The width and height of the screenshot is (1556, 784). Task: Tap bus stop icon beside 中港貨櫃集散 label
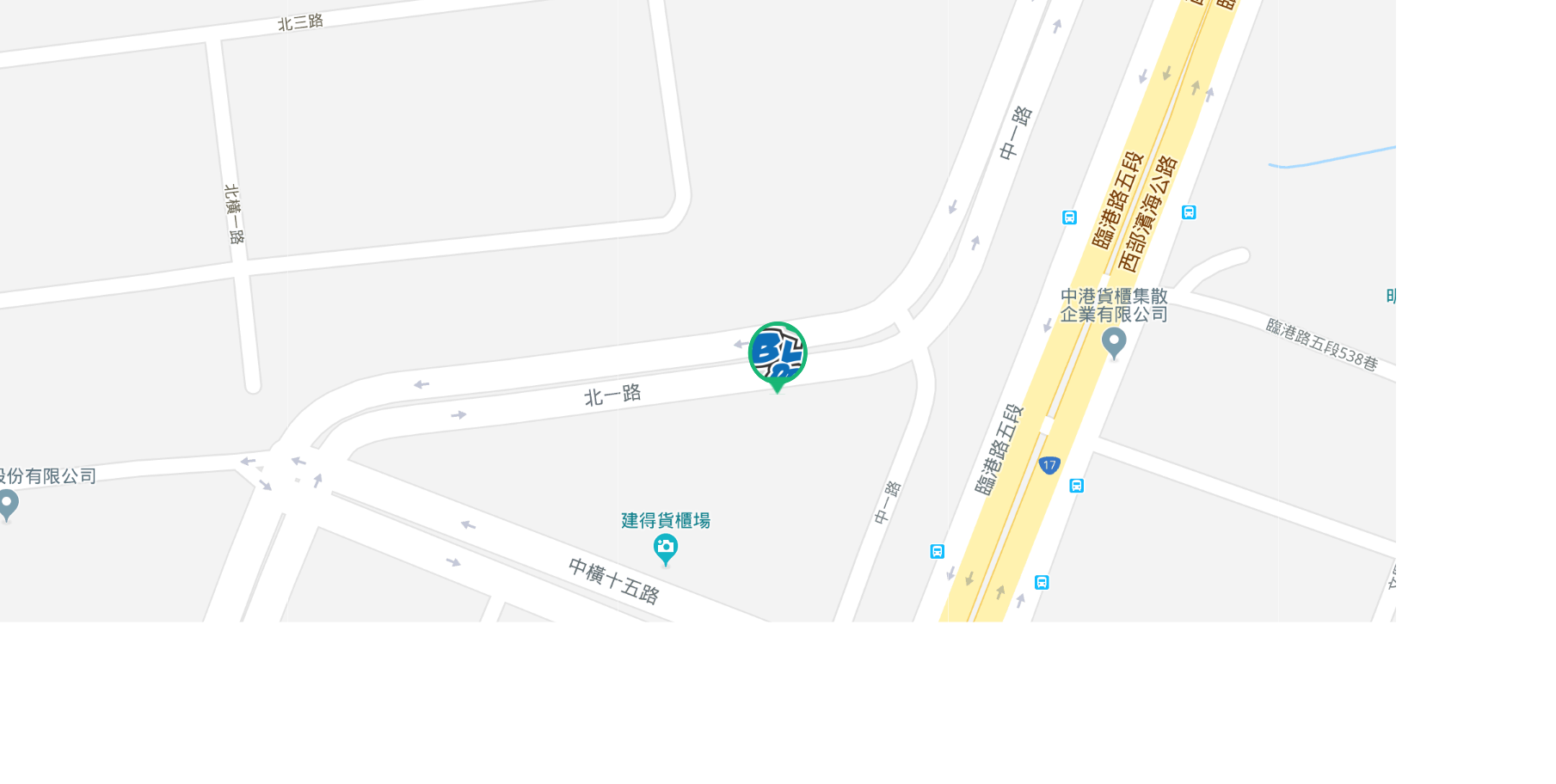click(x=1069, y=217)
